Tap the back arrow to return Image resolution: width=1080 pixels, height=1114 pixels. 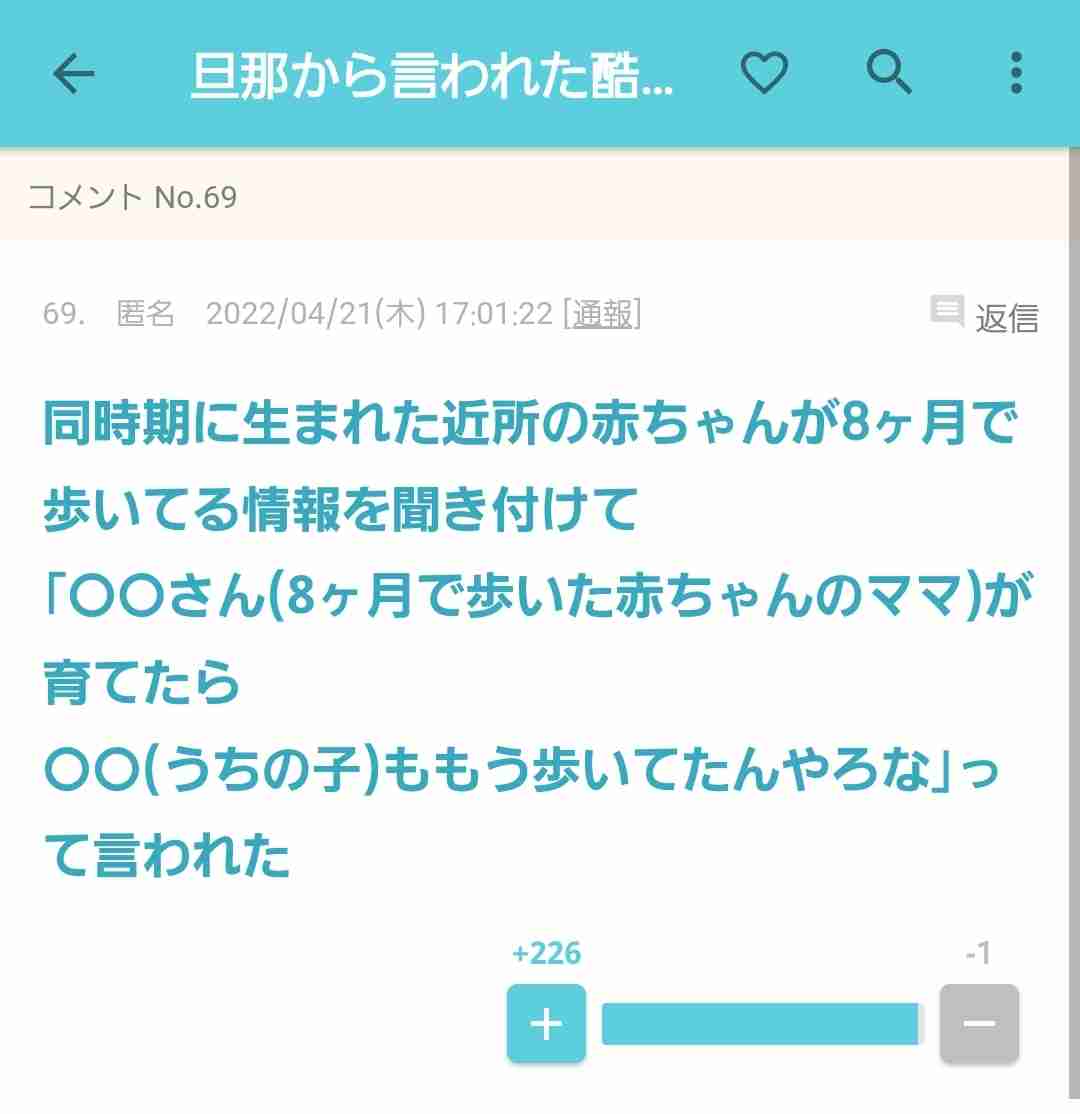[x=72, y=73]
